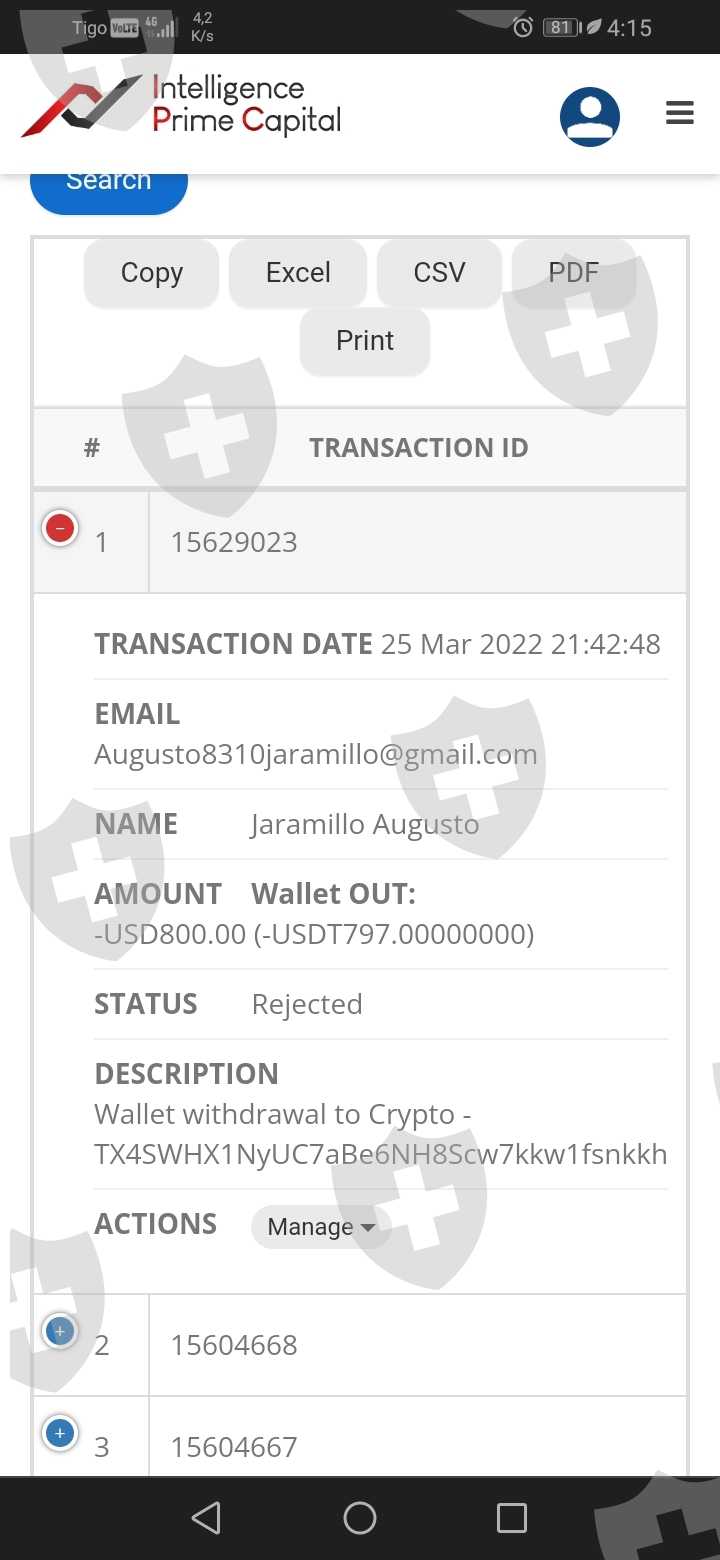This screenshot has width=720, height=1560.
Task: Sort by Transaction ID column header
Action: (418, 448)
